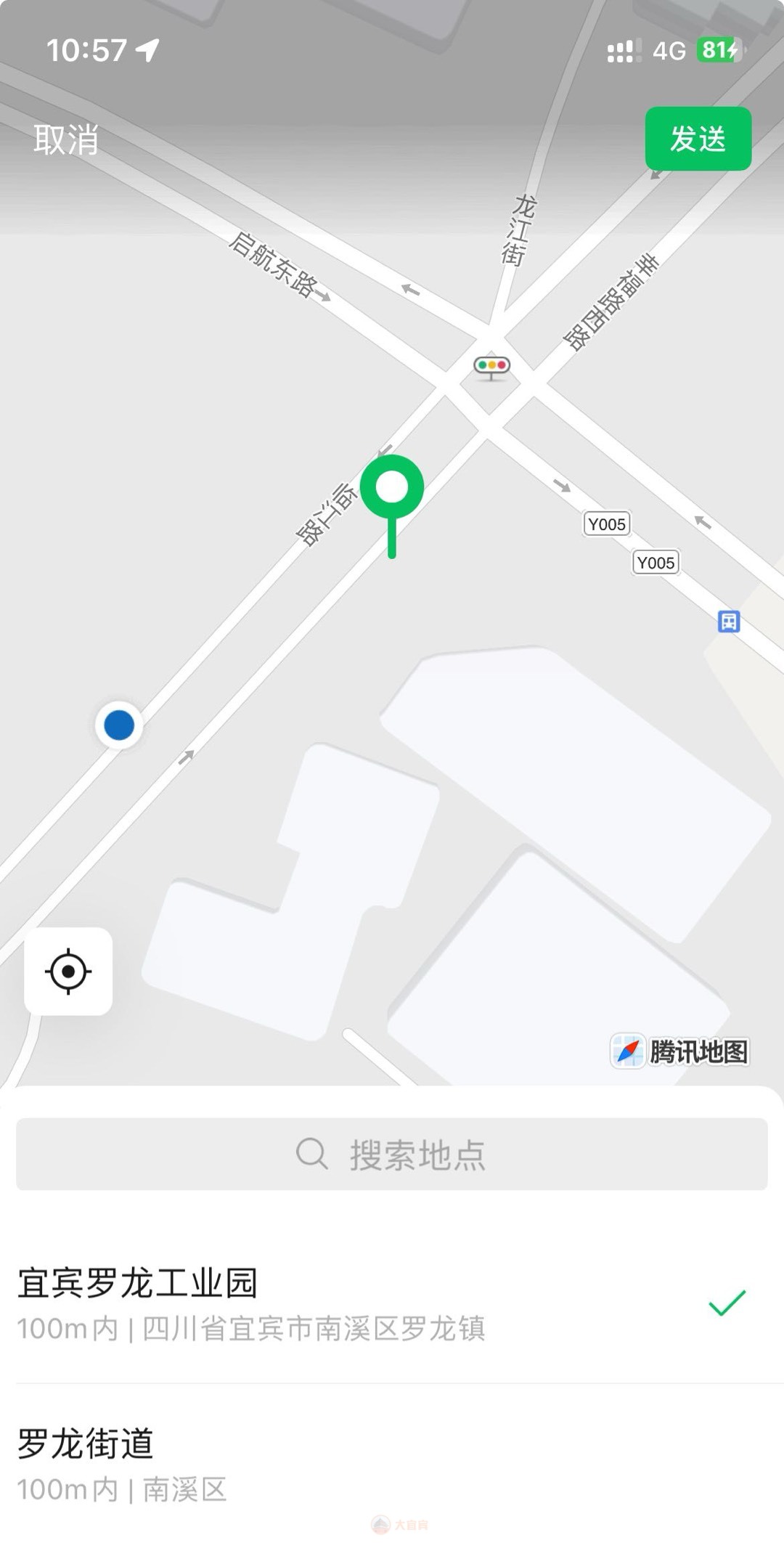
Task: Tap 取消 to cancel location sharing
Action: click(x=66, y=139)
